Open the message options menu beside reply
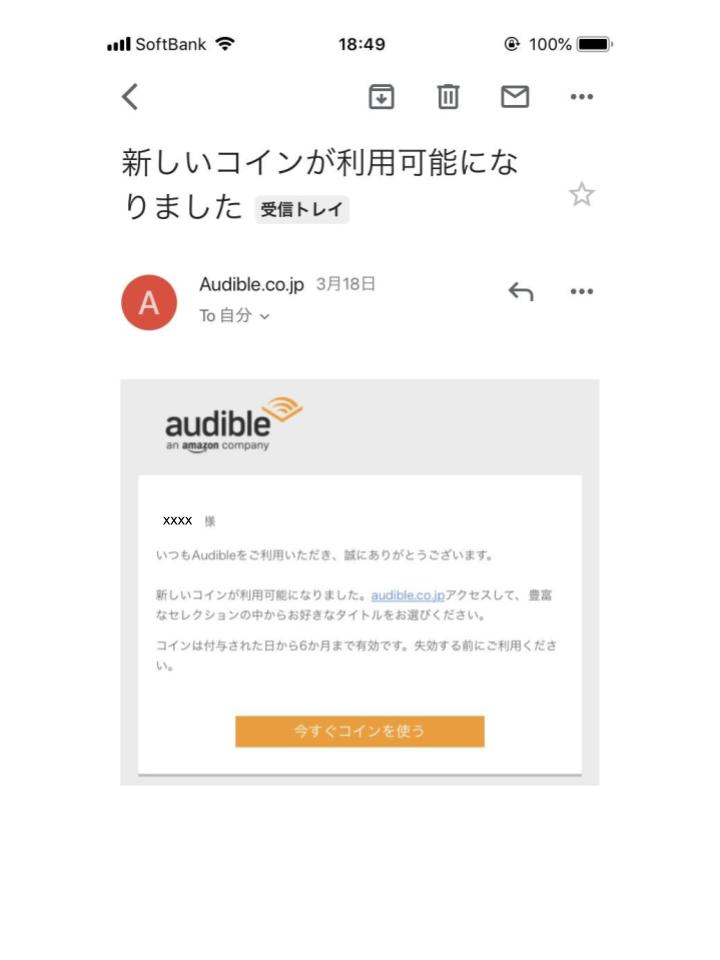Screen dimensions: 720x960 pyautogui.click(x=581, y=292)
